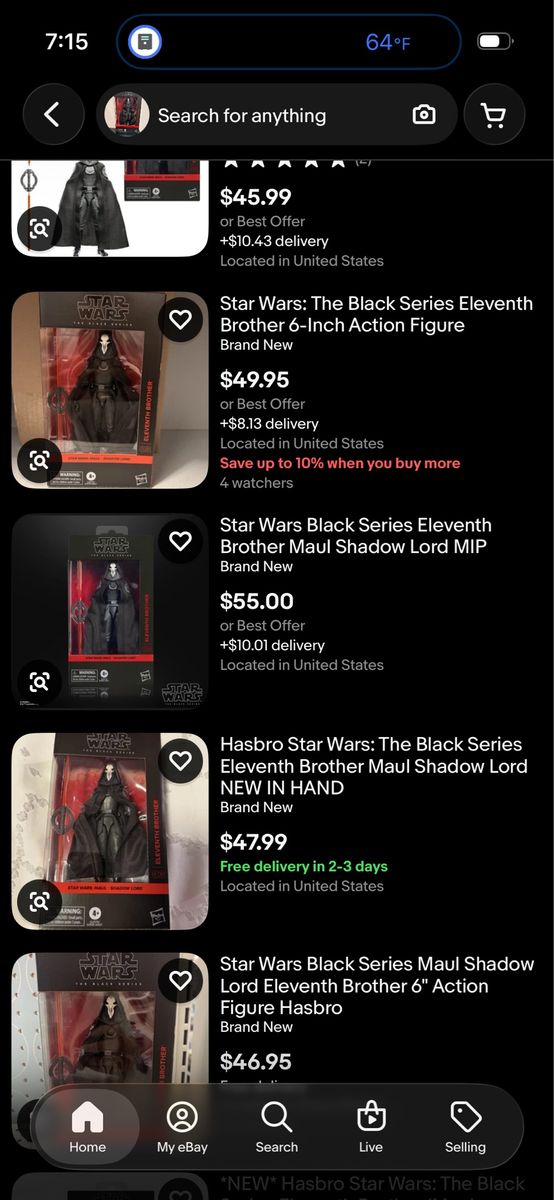Open the $55.00 Maul Shadow Lord MIP listing
The image size is (554, 1200).
click(355, 536)
